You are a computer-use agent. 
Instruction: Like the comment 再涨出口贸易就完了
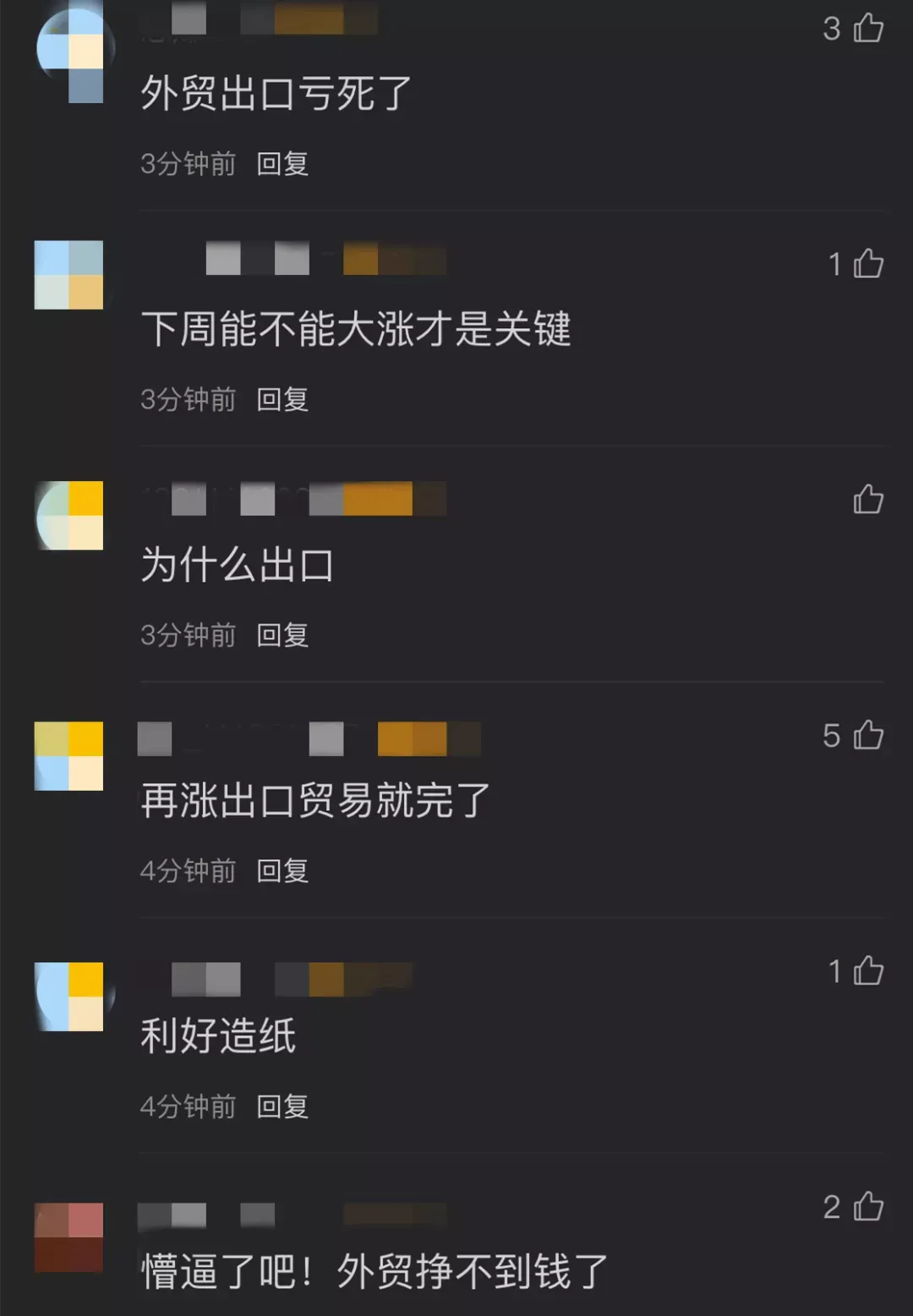point(867,735)
